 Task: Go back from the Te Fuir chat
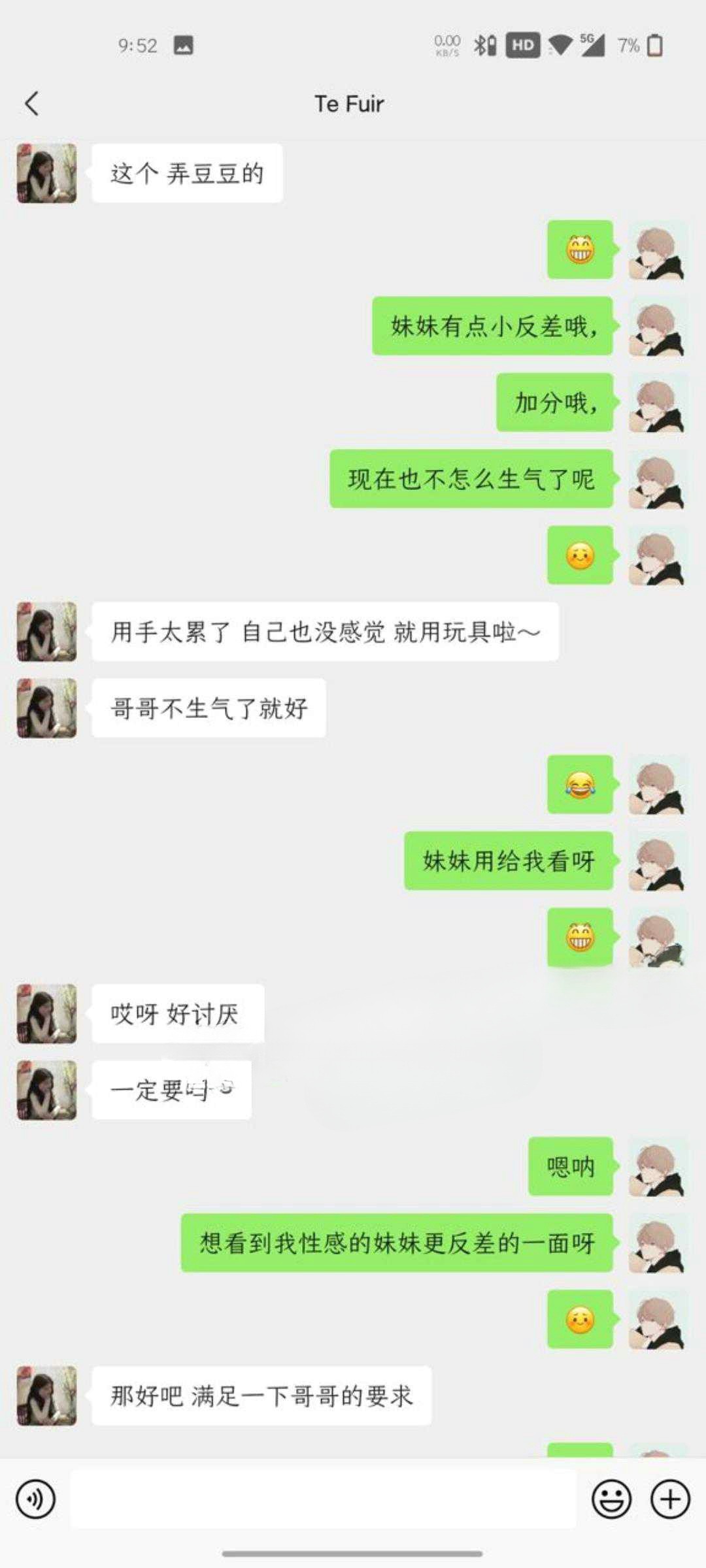pos(31,103)
